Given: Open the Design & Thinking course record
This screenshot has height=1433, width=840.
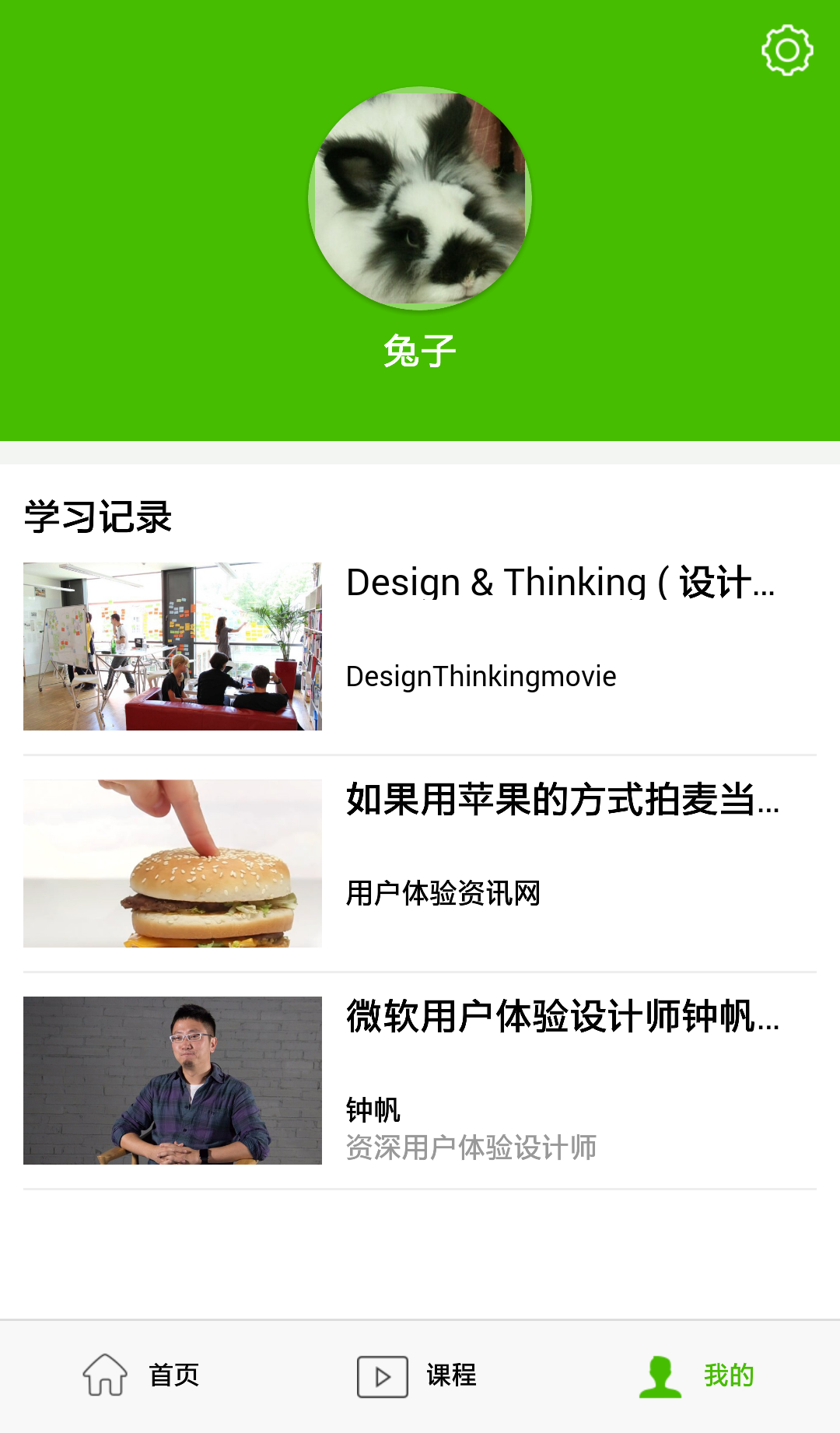Looking at the screenshot, I should (420, 646).
